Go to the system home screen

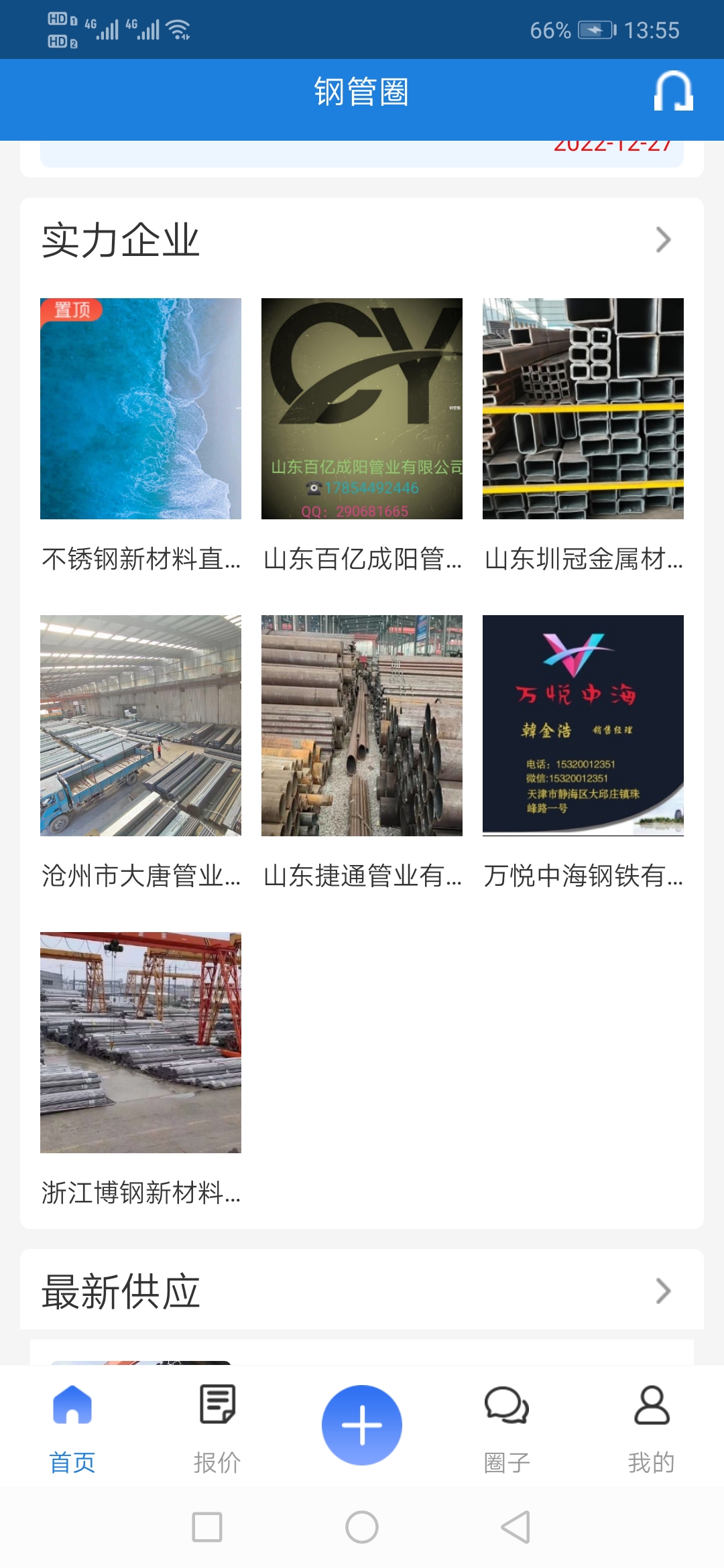362,1528
